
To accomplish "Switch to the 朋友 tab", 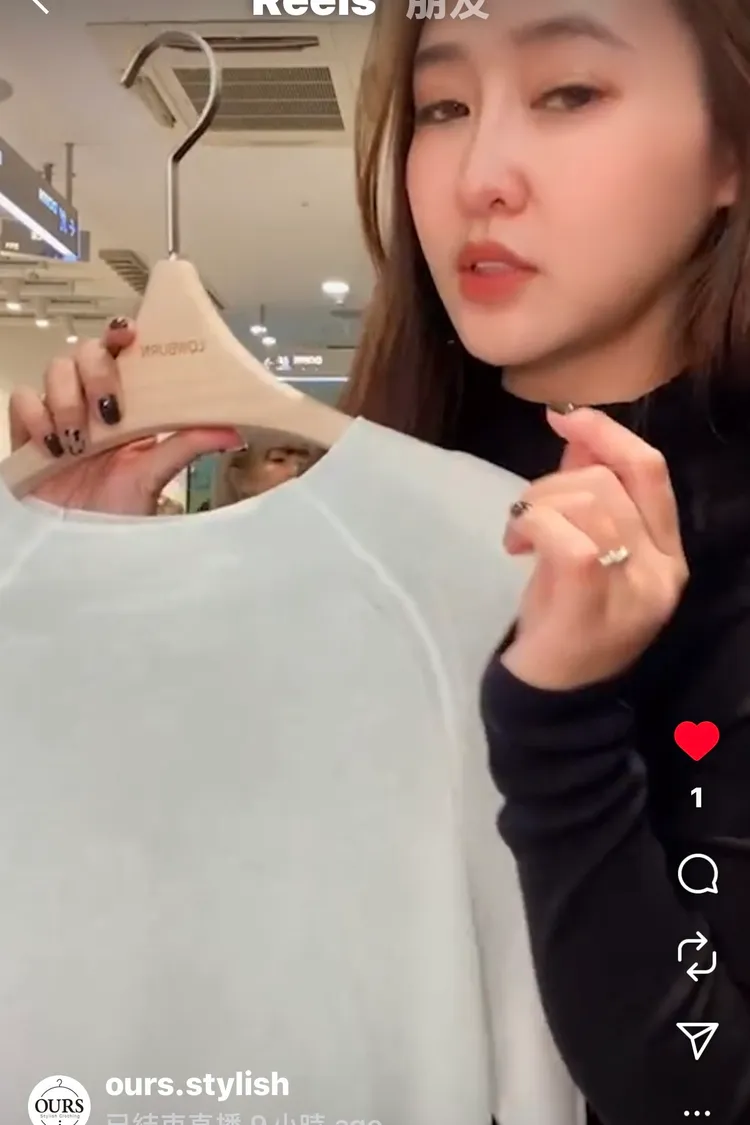I will pos(447,8).
